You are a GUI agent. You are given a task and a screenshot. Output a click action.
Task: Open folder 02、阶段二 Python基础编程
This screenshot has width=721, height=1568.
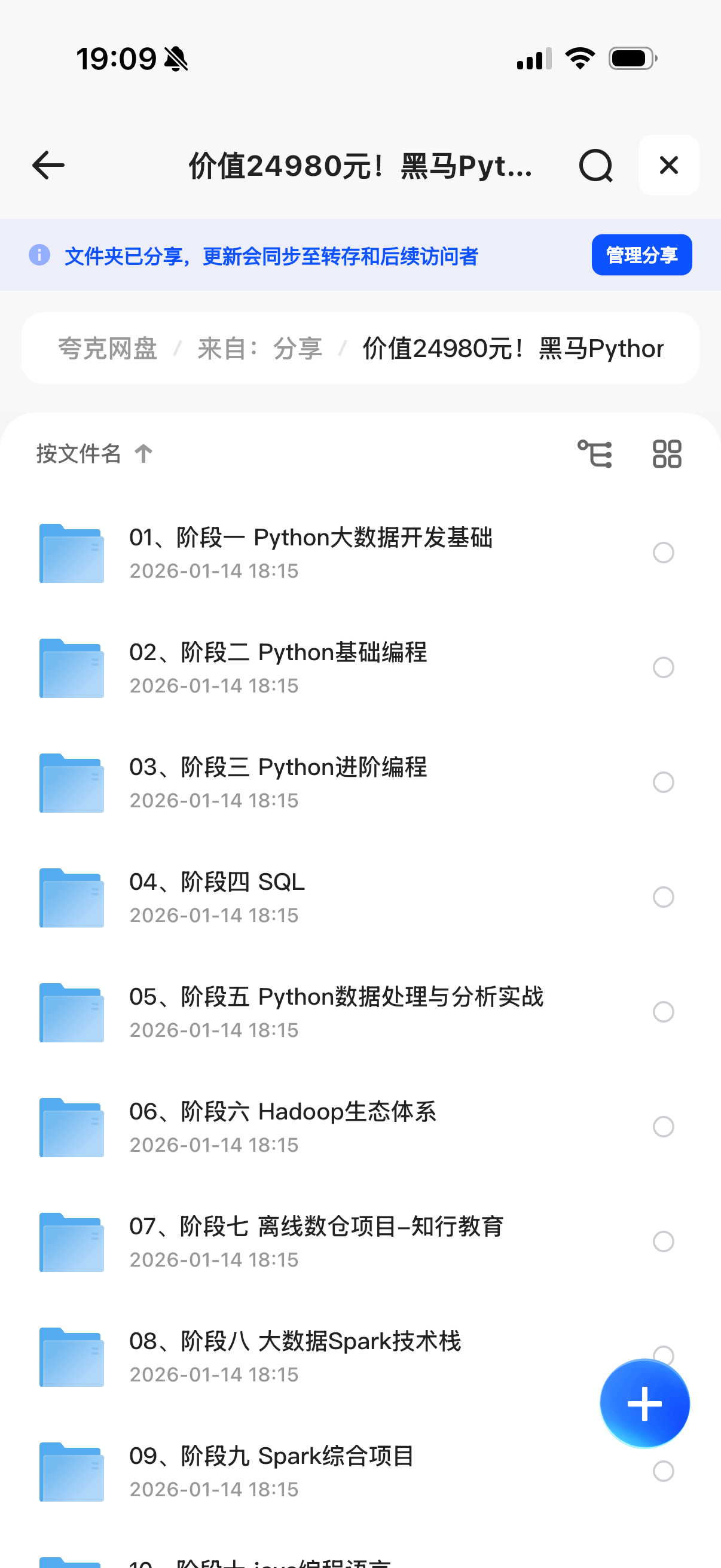277,667
